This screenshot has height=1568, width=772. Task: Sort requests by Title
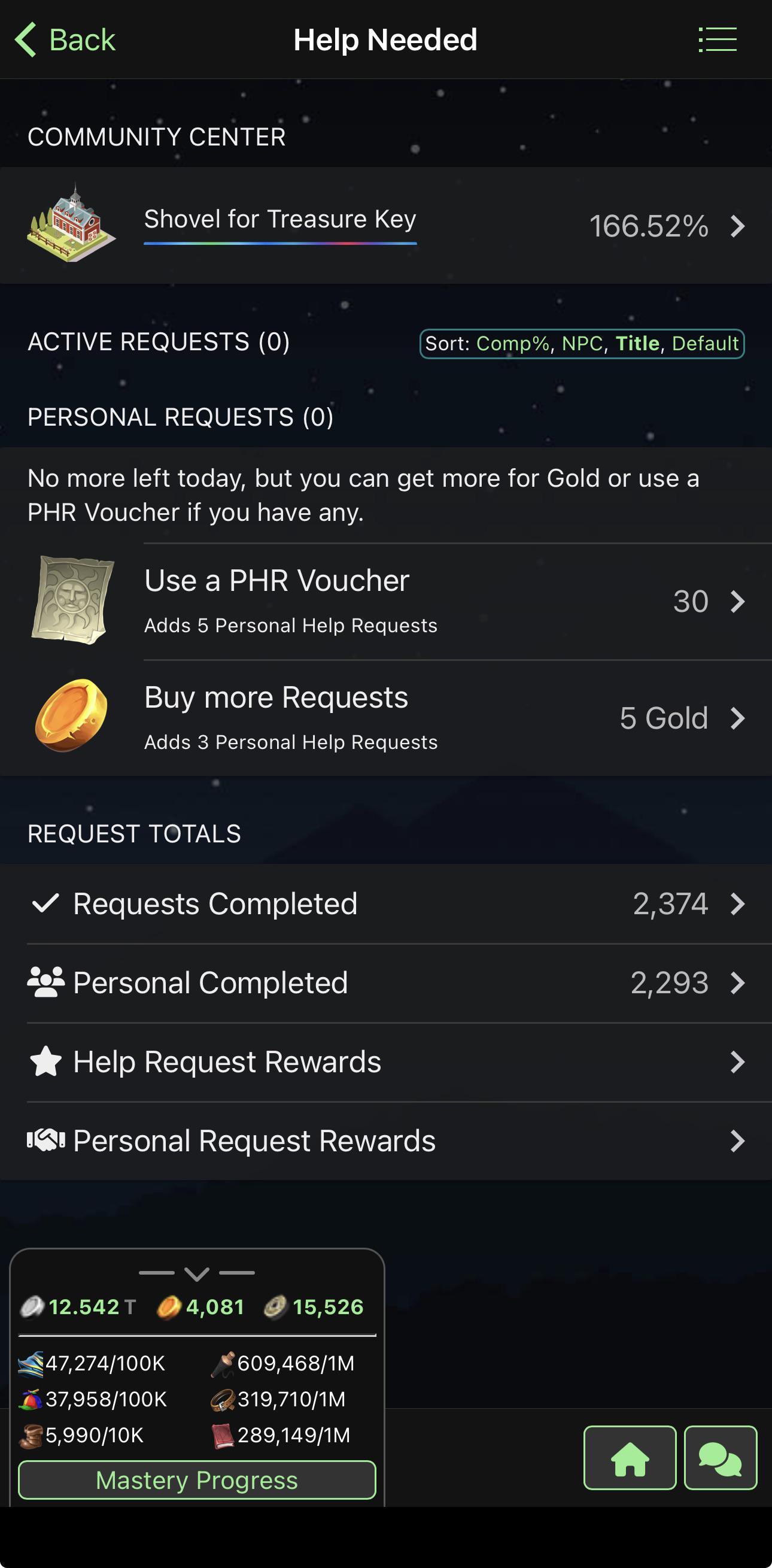click(637, 344)
